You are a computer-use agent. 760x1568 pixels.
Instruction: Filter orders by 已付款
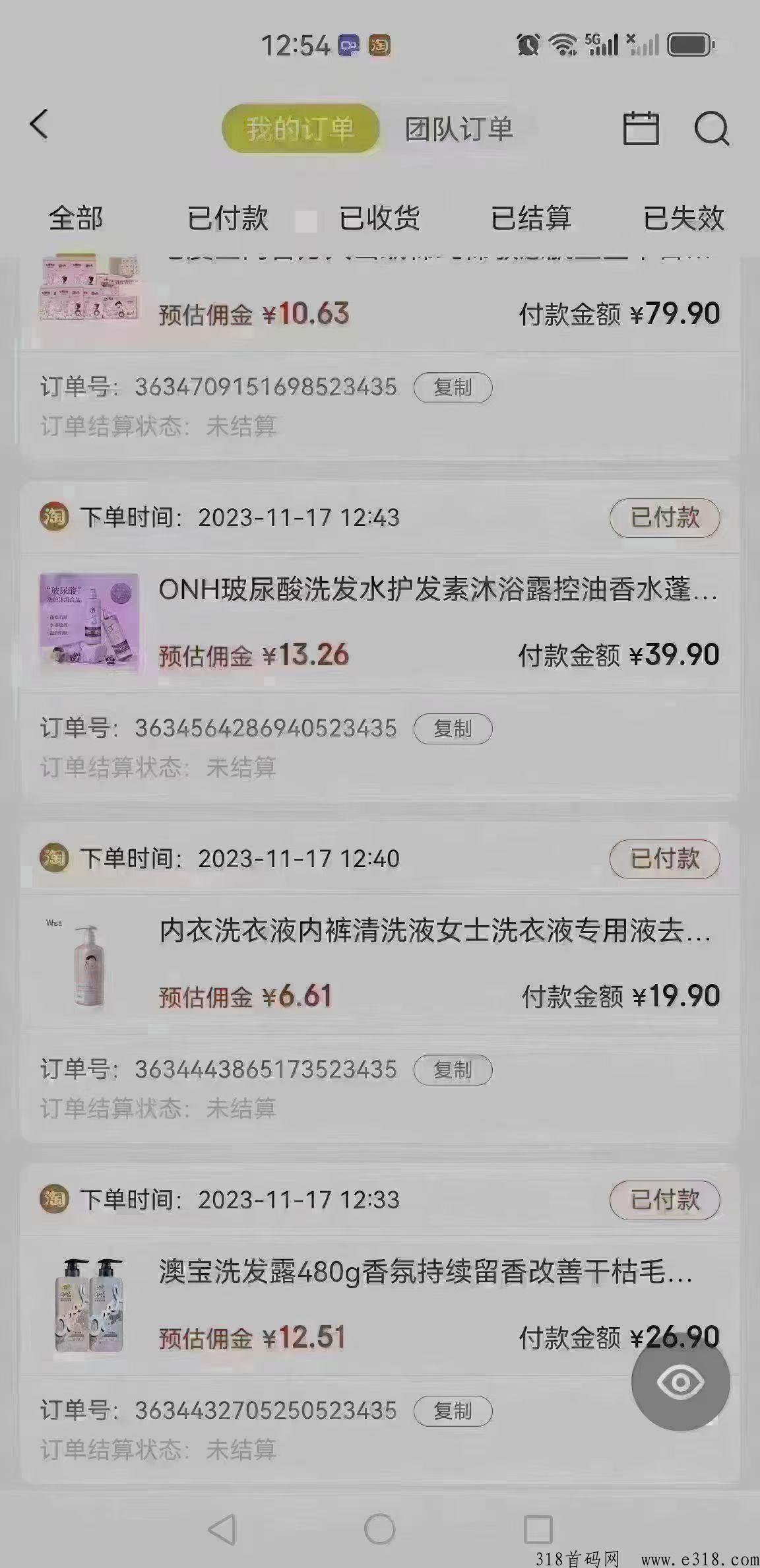(228, 218)
